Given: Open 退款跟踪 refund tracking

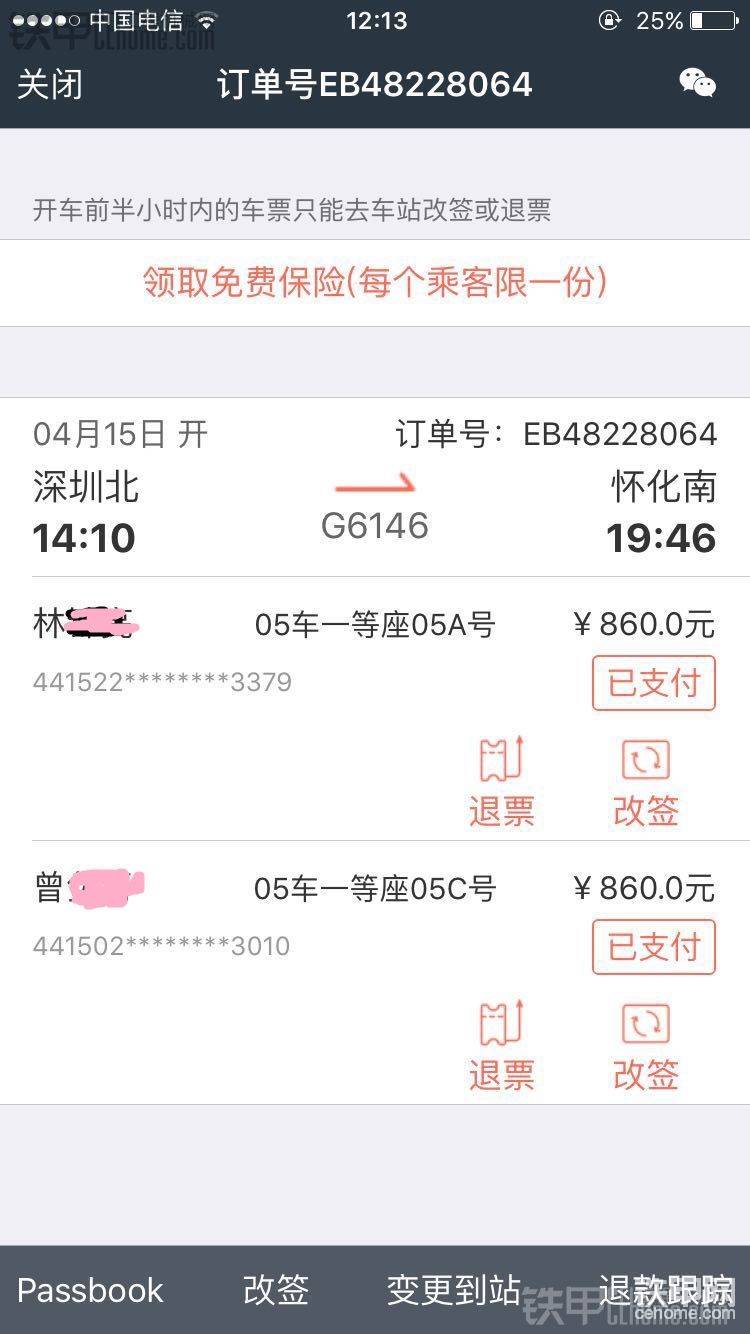Looking at the screenshot, I should [x=666, y=1290].
